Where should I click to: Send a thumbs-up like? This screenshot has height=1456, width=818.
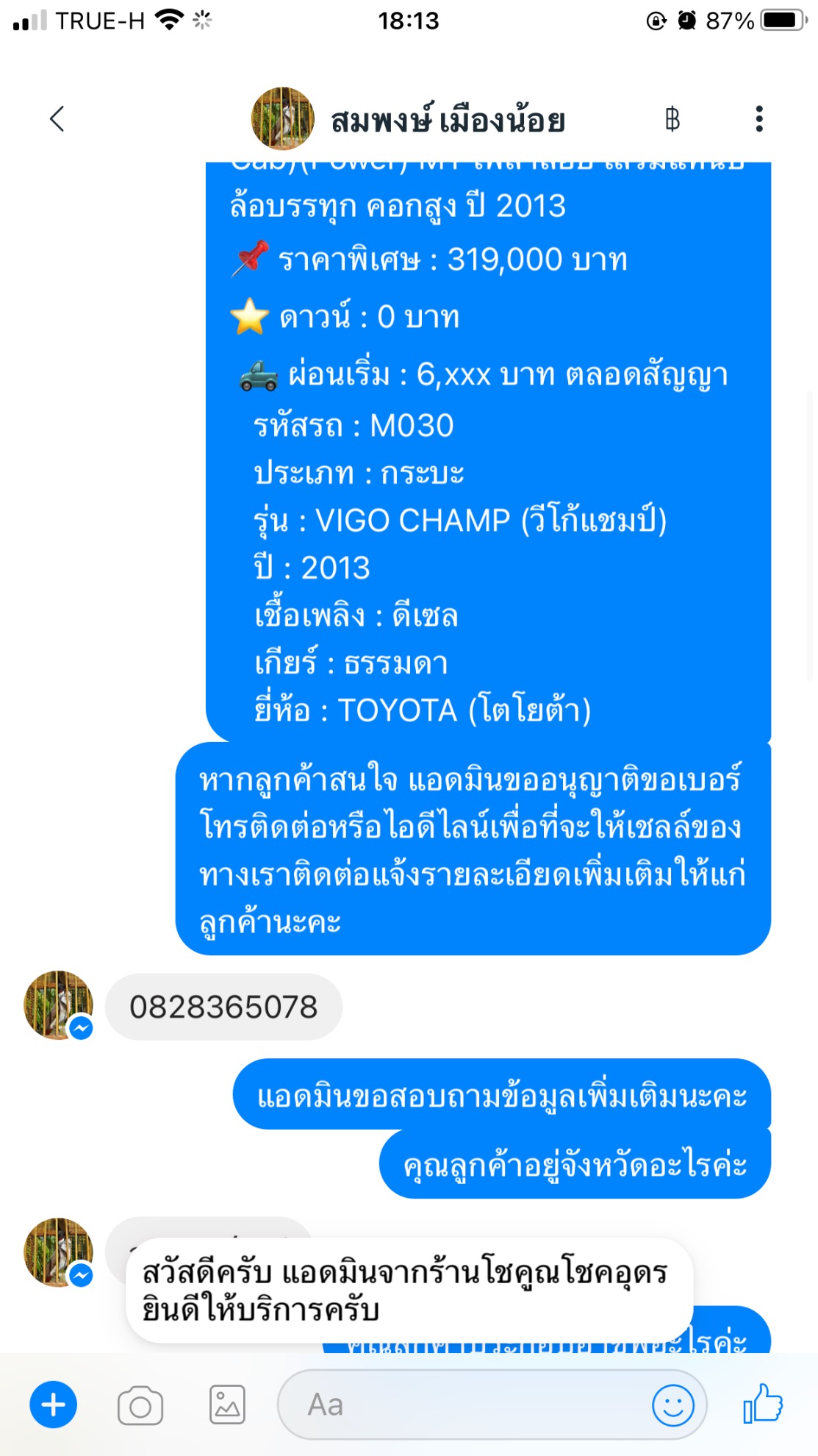click(x=763, y=1404)
